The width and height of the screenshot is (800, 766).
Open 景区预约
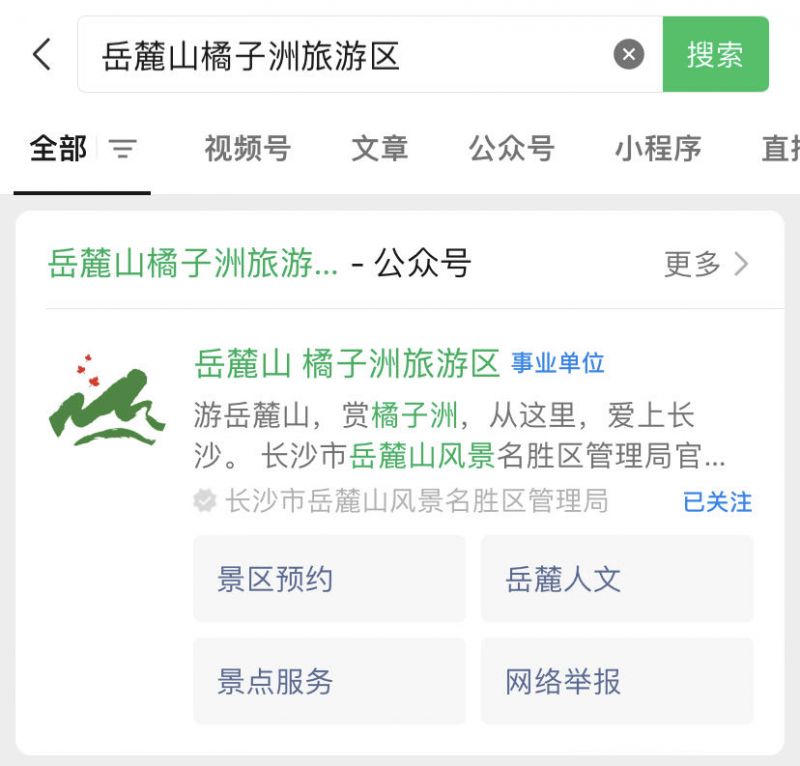tap(329, 579)
